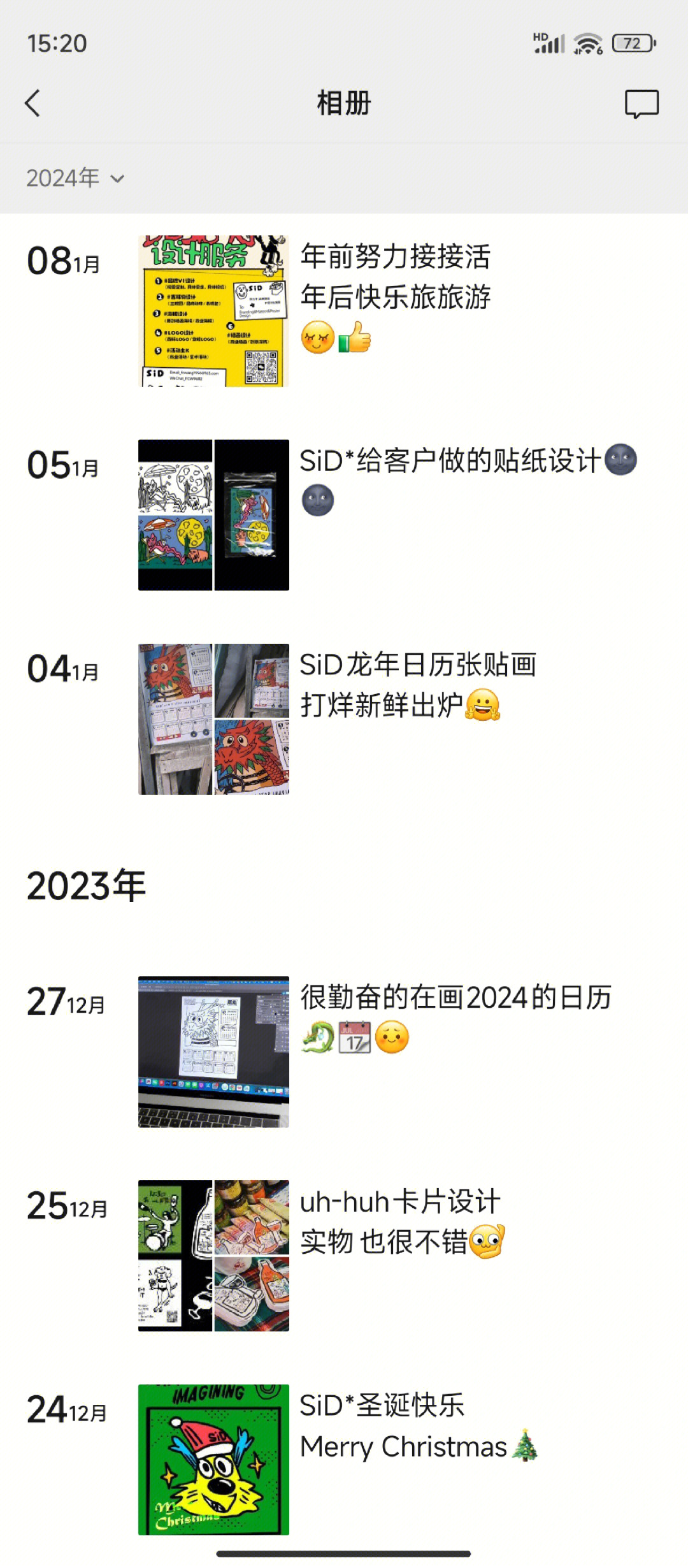Open the 很勤奋的在画2024的日历 post
The width and height of the screenshot is (688, 1568).
click(x=456, y=998)
